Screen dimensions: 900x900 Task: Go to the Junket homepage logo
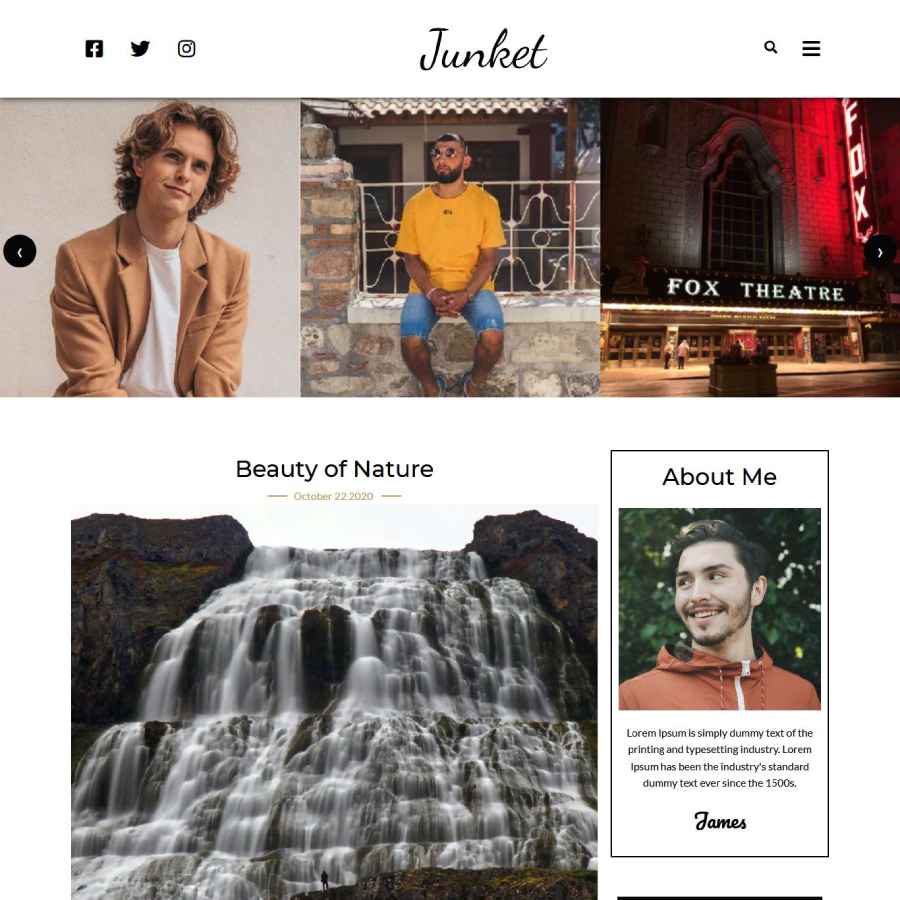coord(483,50)
